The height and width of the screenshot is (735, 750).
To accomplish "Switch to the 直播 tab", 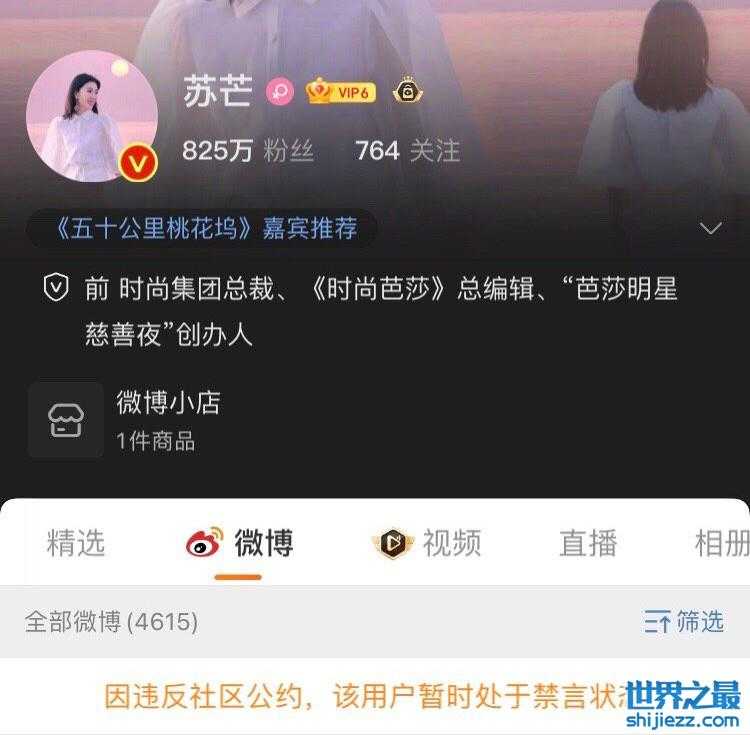I will tap(588, 543).
